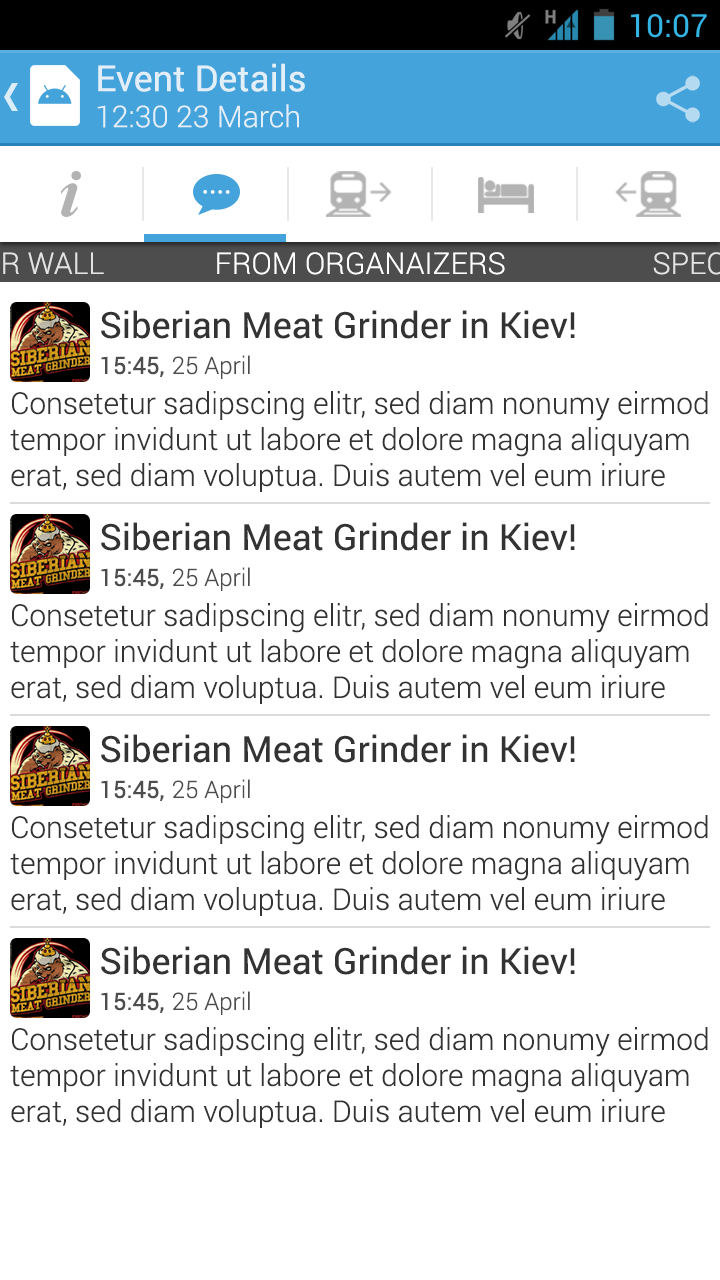Switch to the bed accommodation tab
This screenshot has height=1280, width=720.
click(x=505, y=194)
